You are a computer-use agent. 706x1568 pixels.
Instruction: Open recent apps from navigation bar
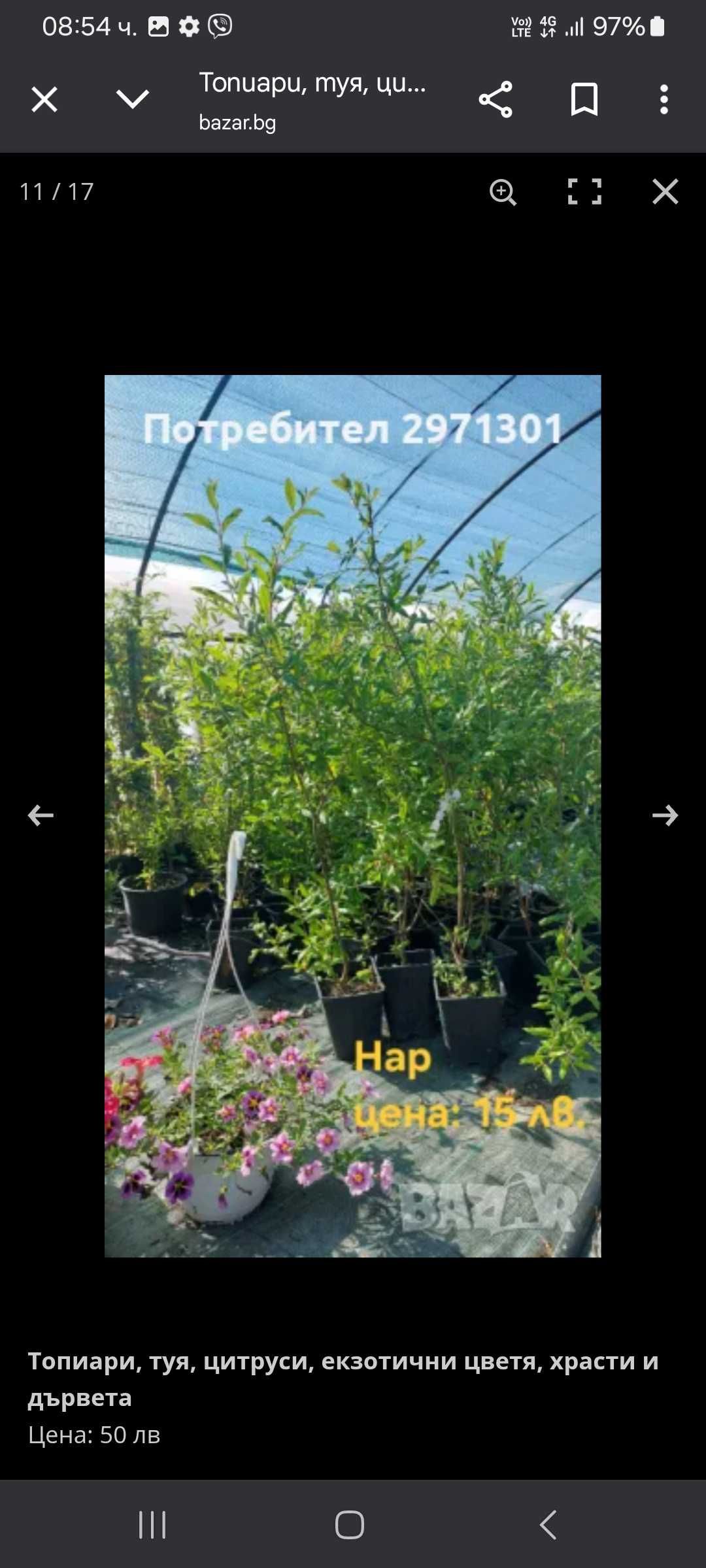tap(152, 1524)
